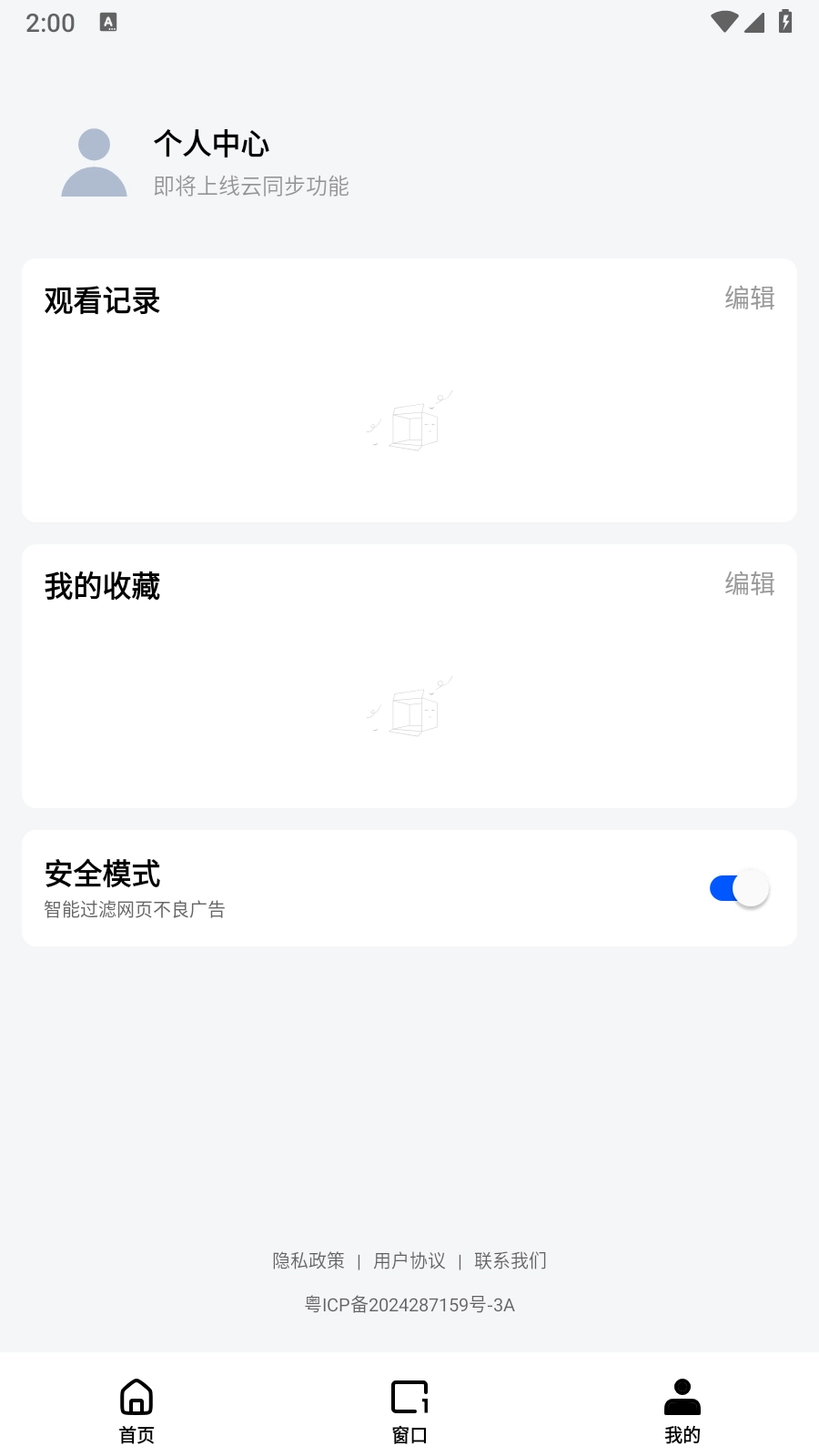The height and width of the screenshot is (1456, 819).
Task: Expand the 我的收藏 section header
Action: pos(103,587)
